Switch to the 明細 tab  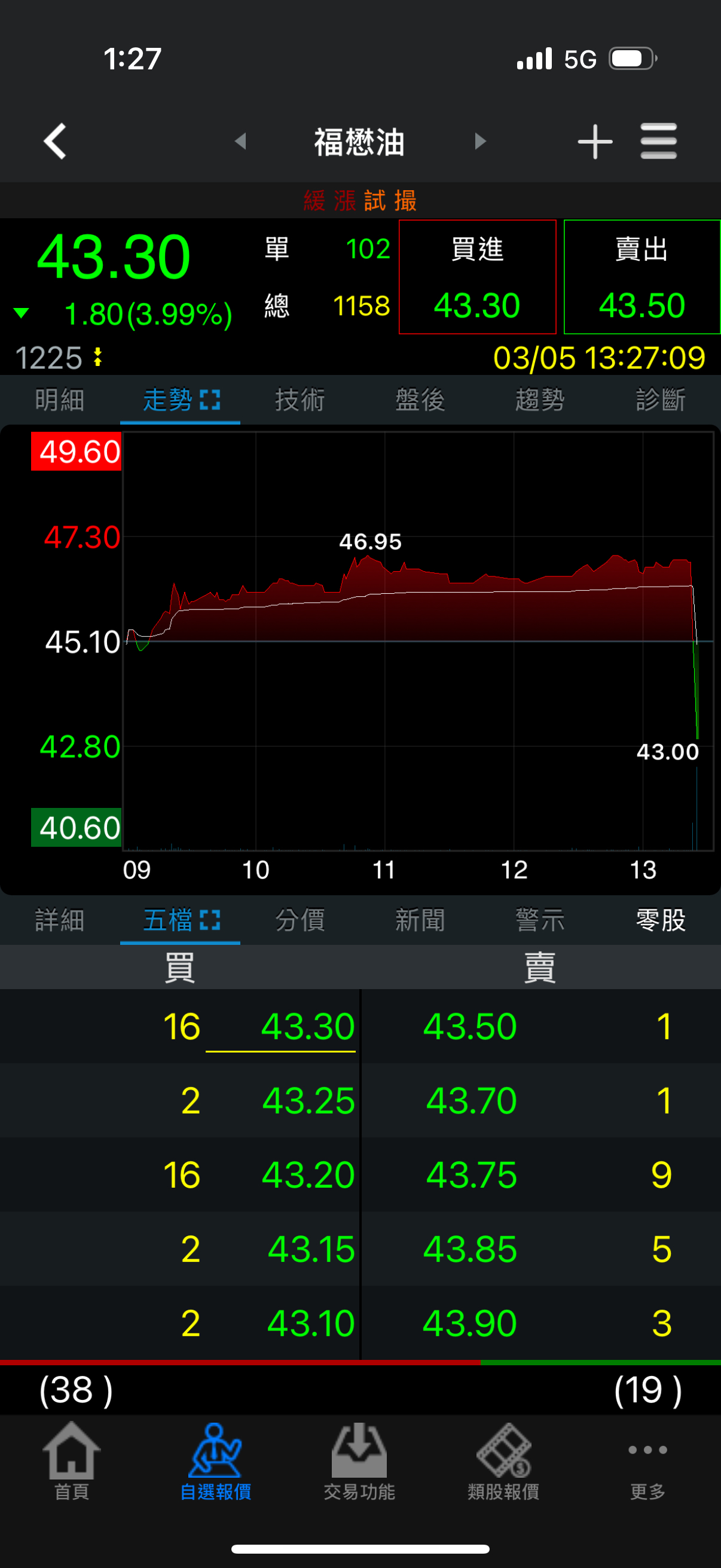[x=60, y=400]
